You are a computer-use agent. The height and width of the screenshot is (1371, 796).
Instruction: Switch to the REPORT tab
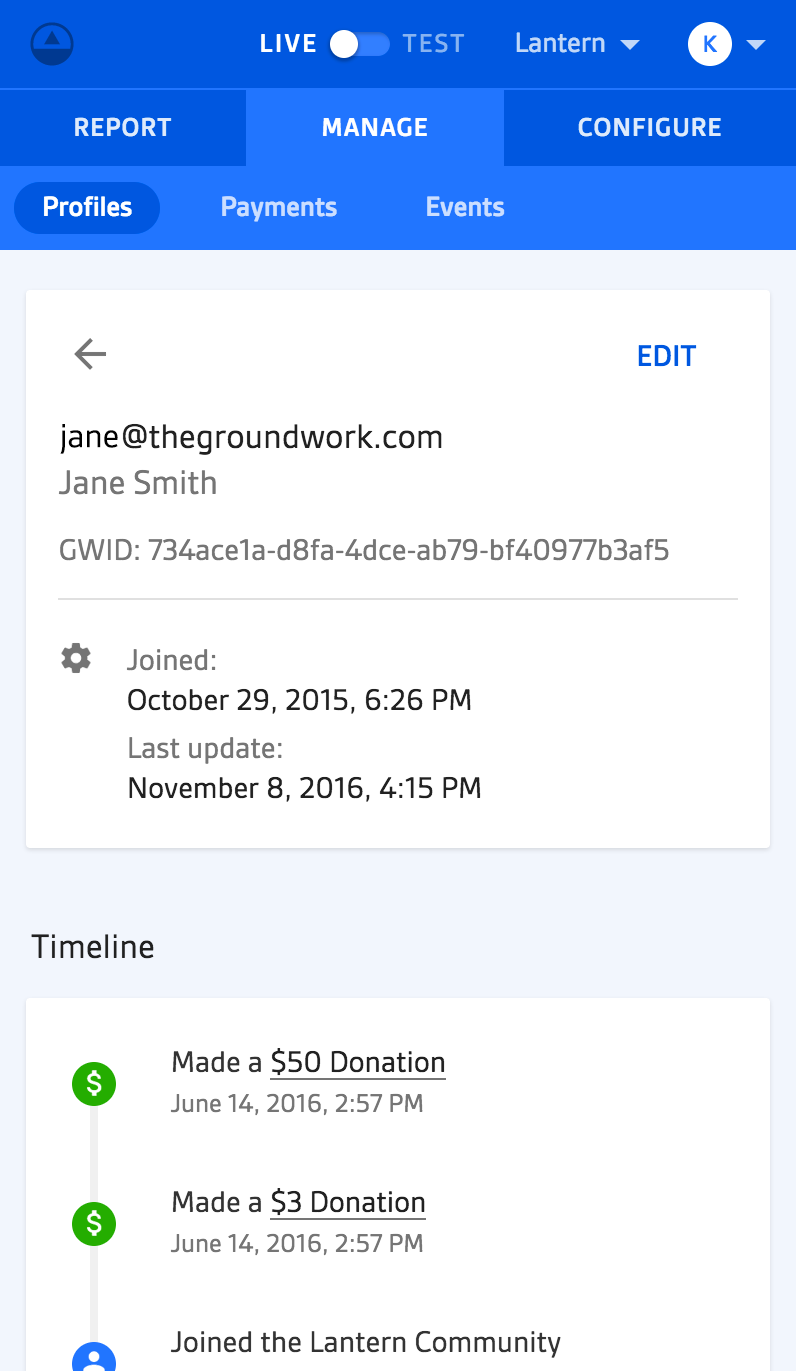123,128
